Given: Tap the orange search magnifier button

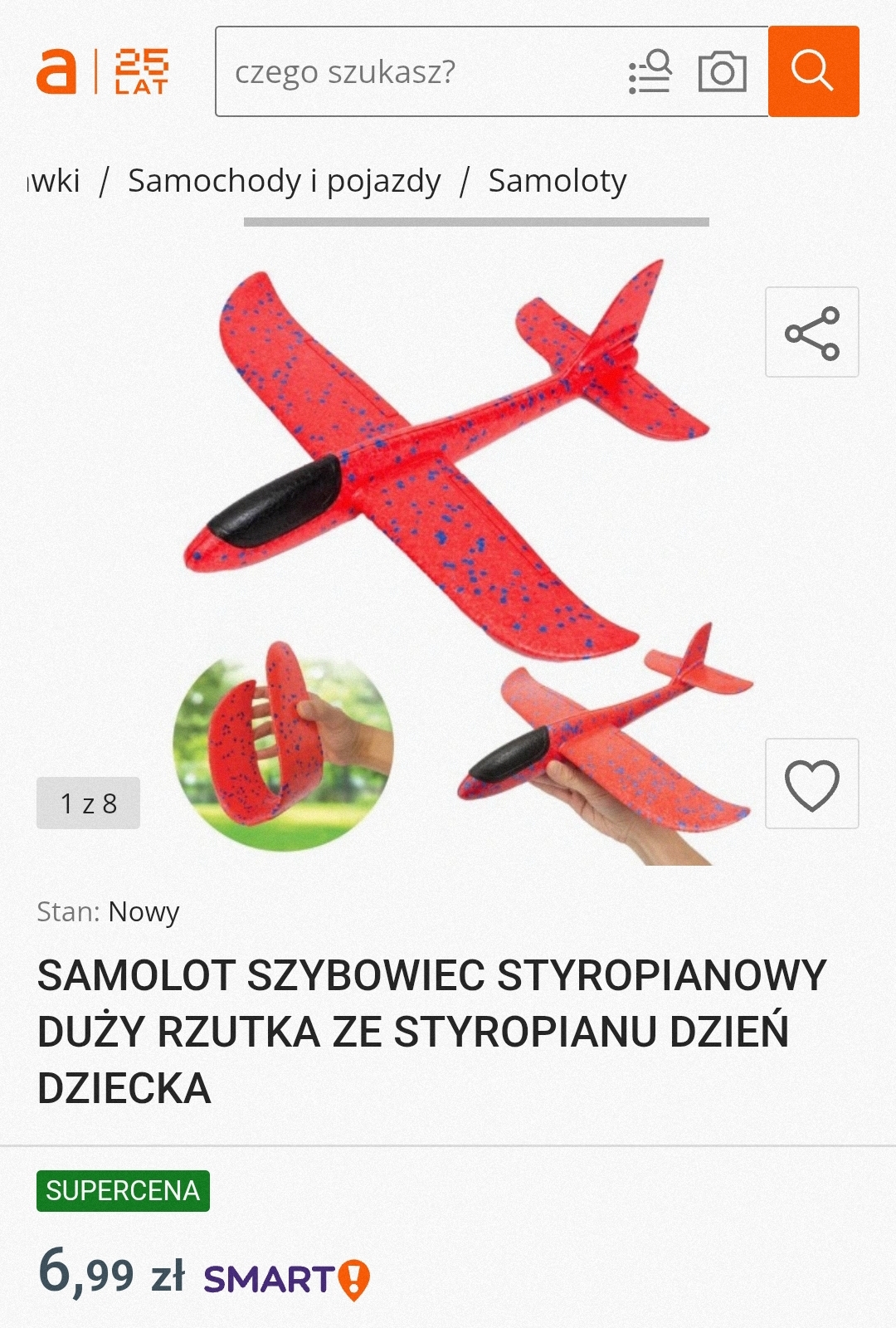Looking at the screenshot, I should tap(813, 71).
